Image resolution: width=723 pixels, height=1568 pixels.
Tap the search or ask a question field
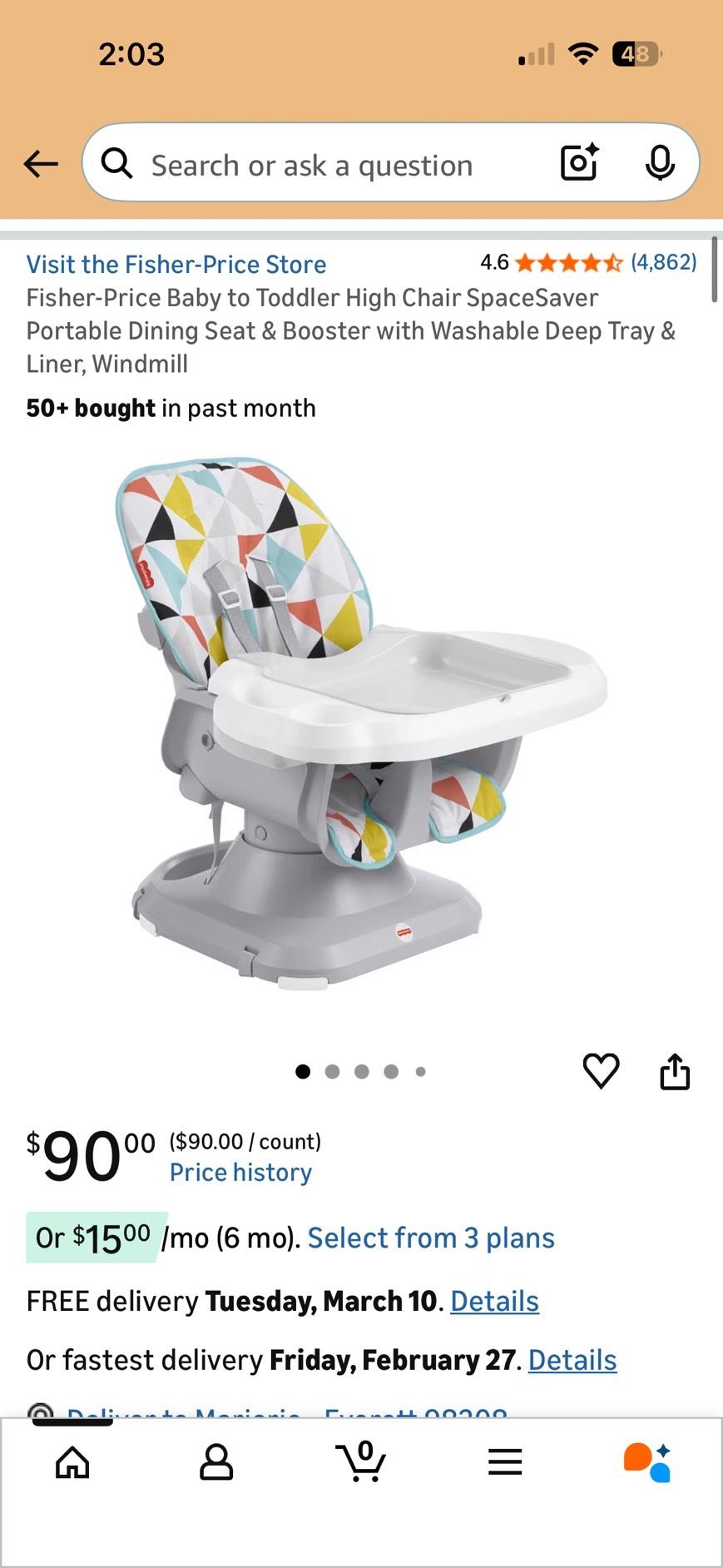pyautogui.click(x=333, y=165)
